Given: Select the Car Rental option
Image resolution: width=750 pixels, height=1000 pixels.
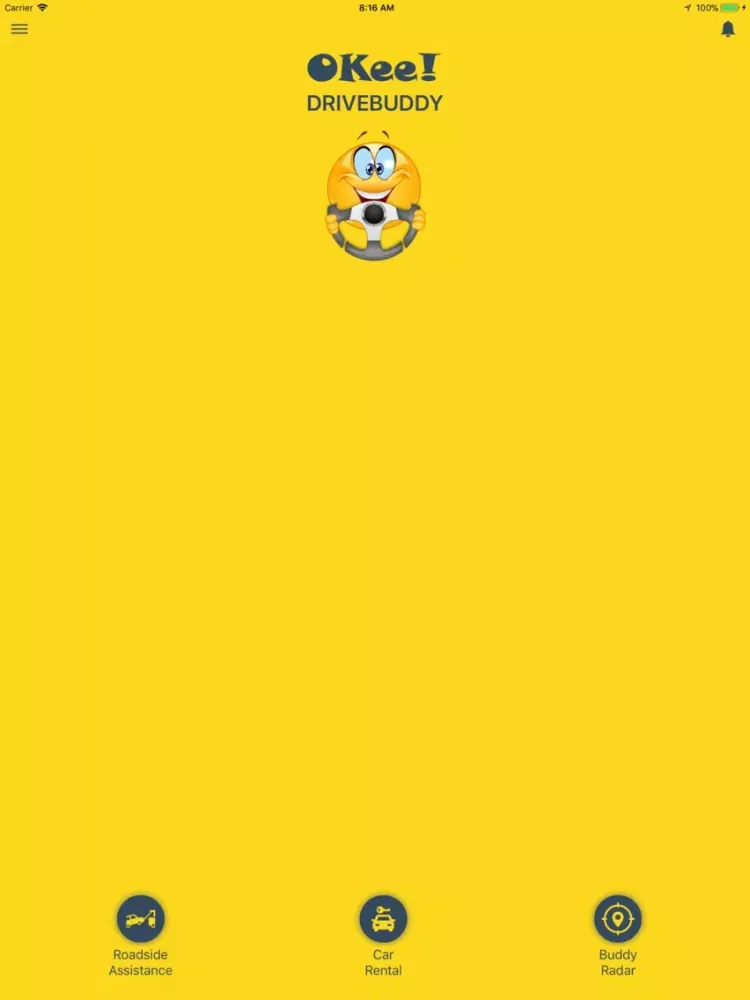Looking at the screenshot, I should 383,919.
